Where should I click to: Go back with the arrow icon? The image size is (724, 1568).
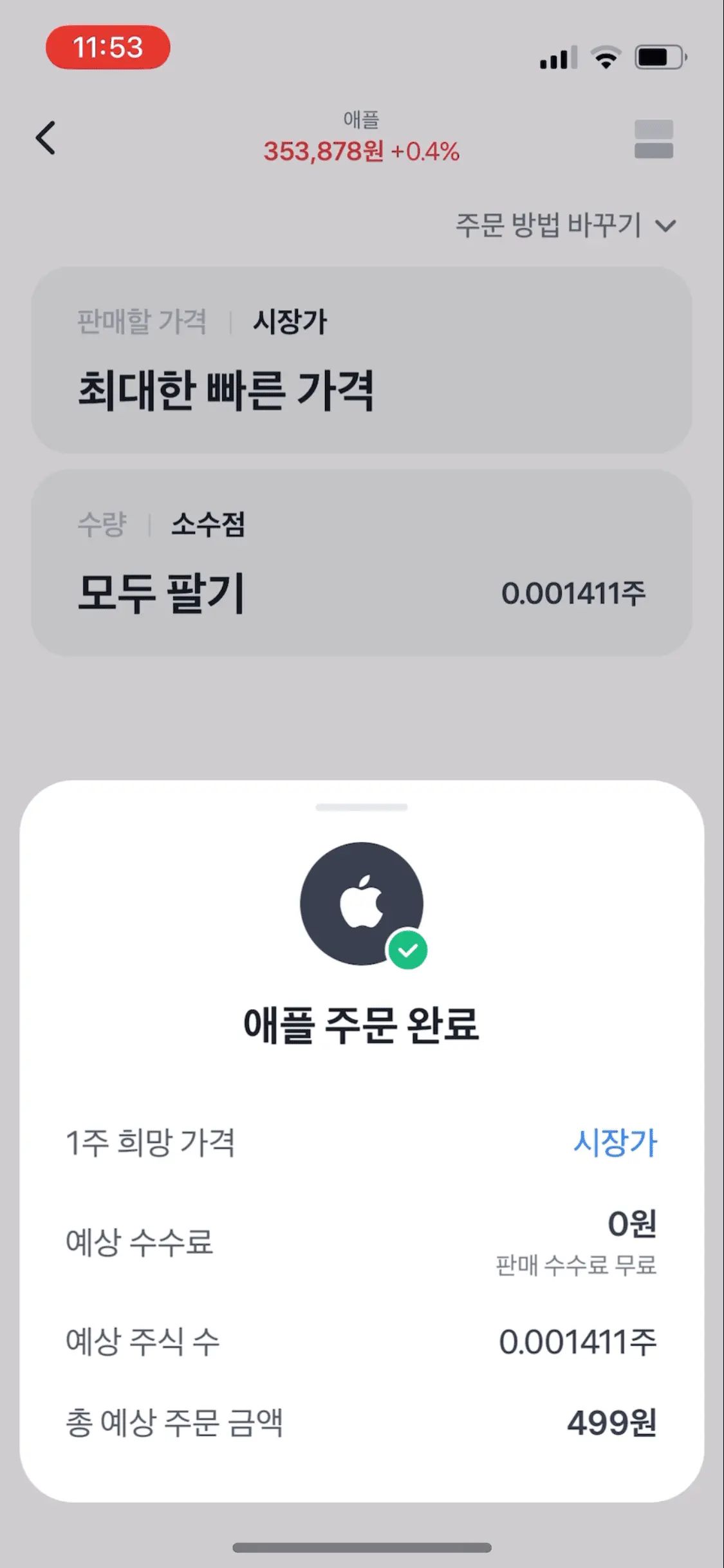pyautogui.click(x=46, y=138)
